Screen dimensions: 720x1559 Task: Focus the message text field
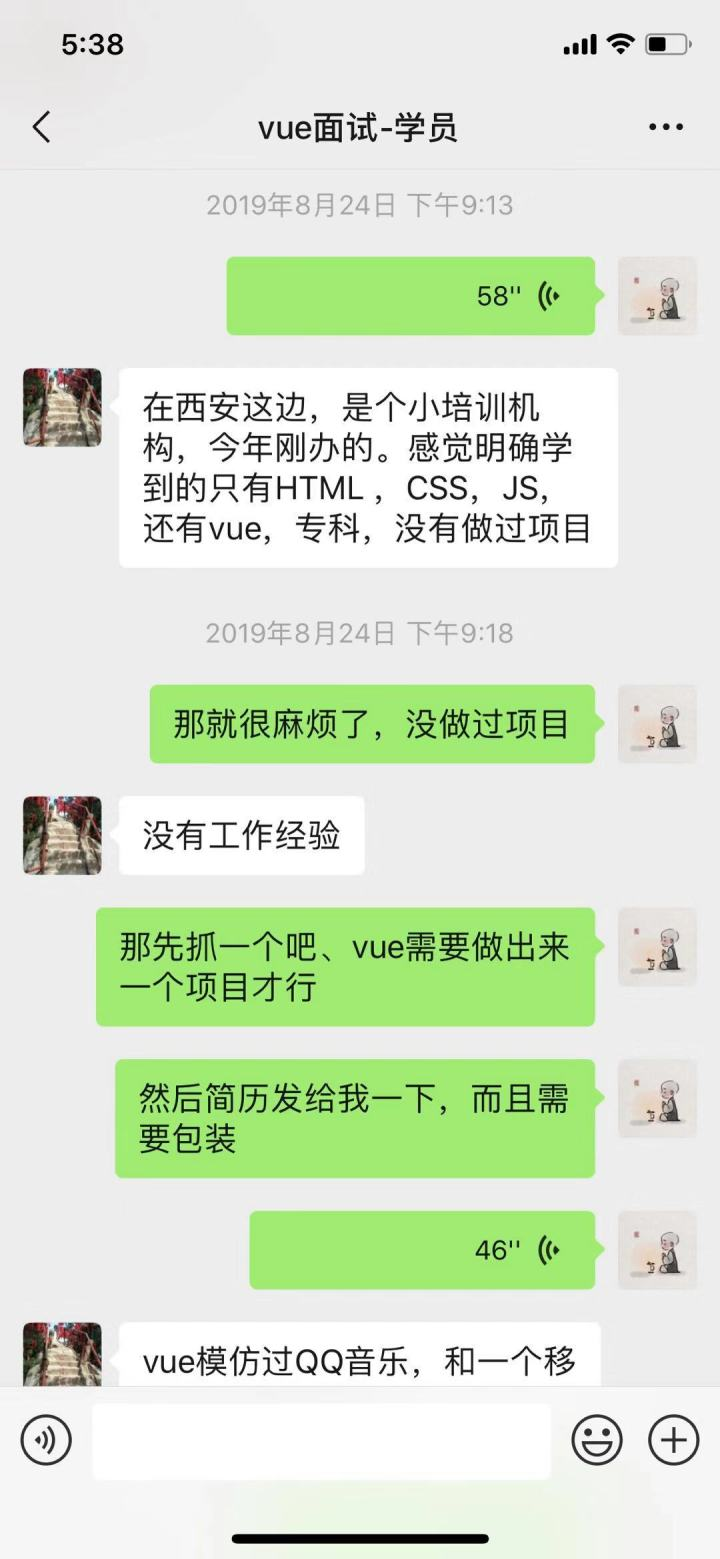pos(321,1441)
